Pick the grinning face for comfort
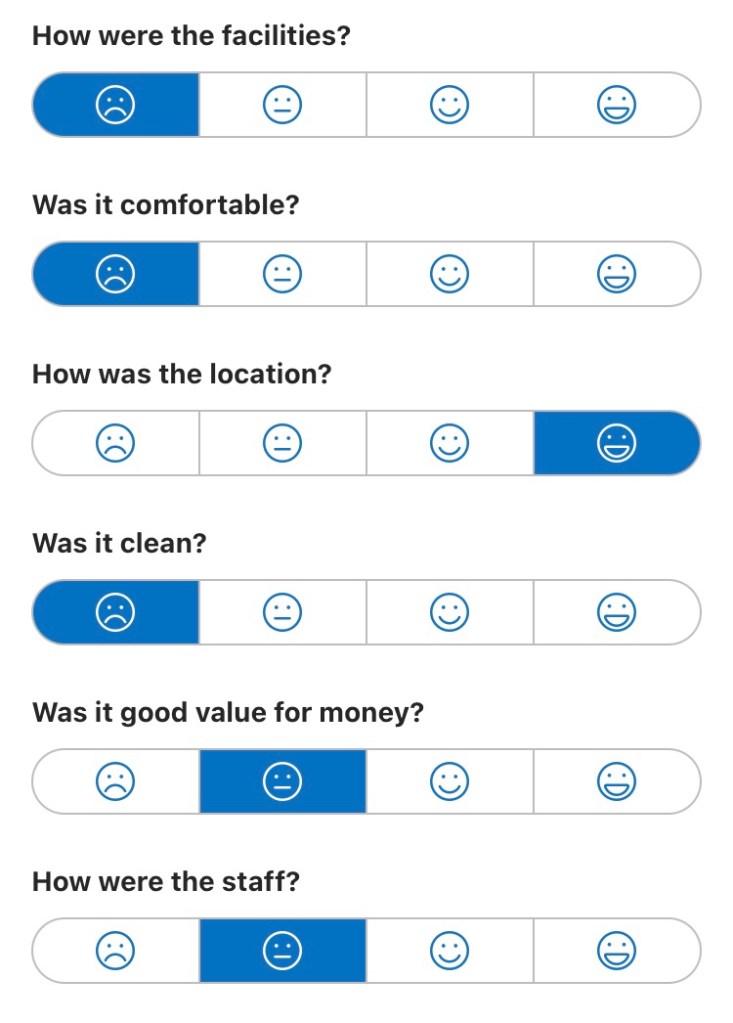 (616, 273)
